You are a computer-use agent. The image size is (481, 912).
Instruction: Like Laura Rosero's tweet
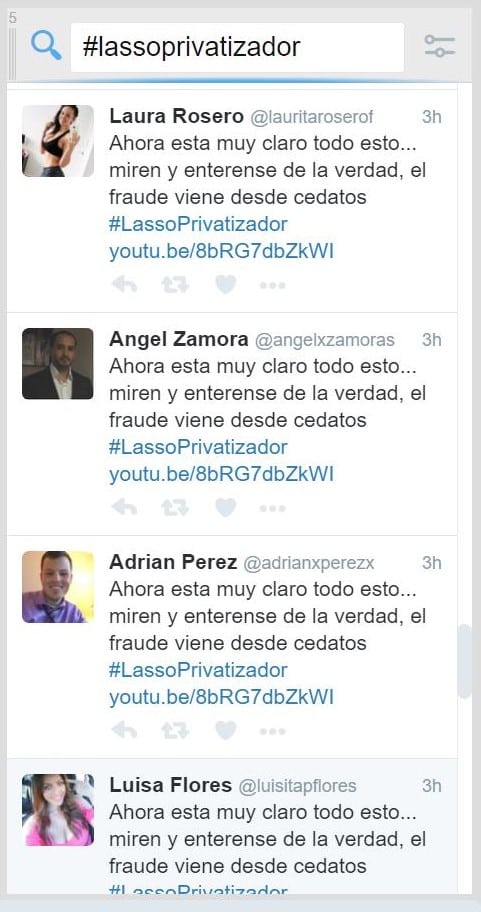226,284
